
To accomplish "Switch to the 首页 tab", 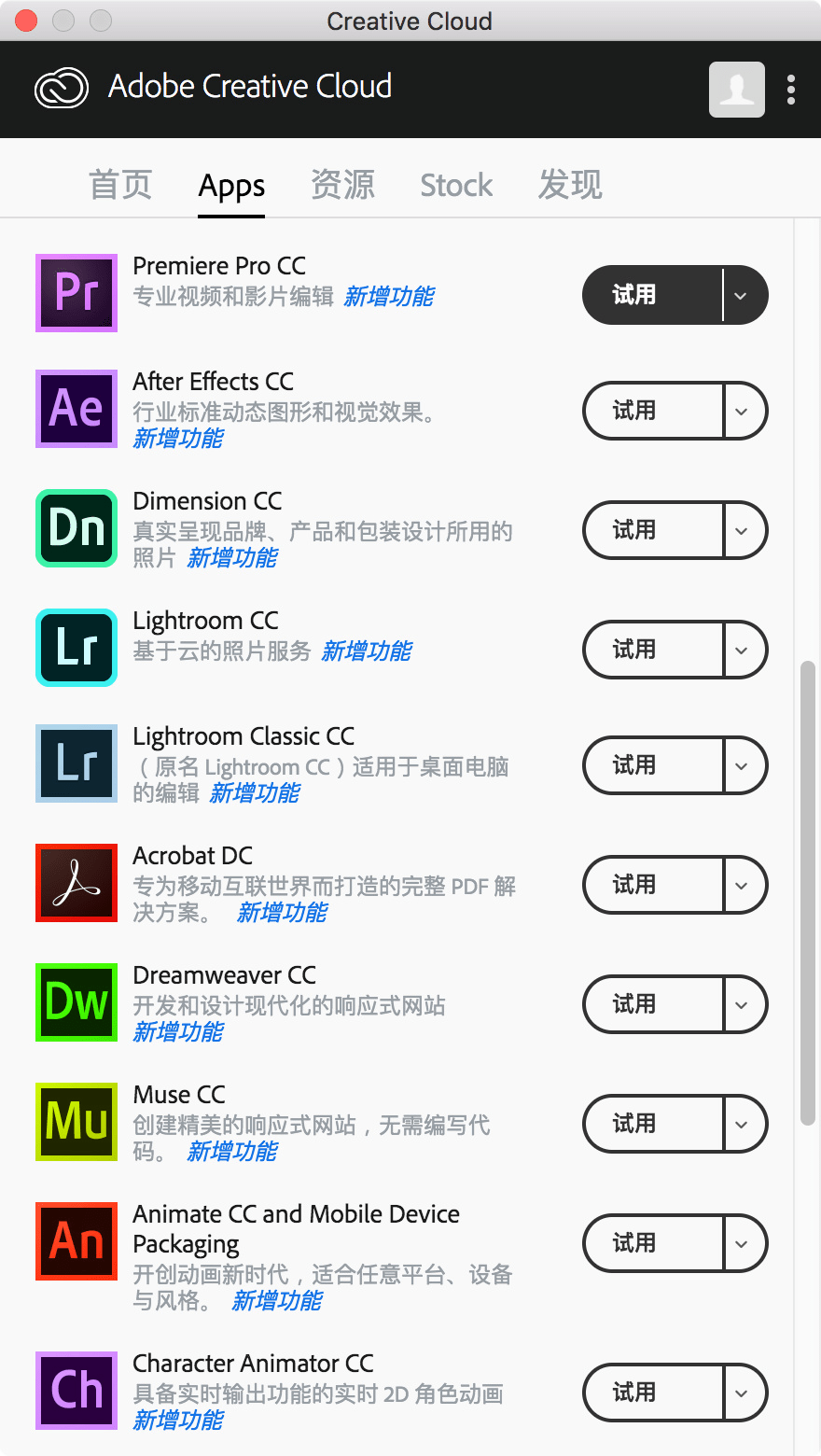I will [120, 185].
